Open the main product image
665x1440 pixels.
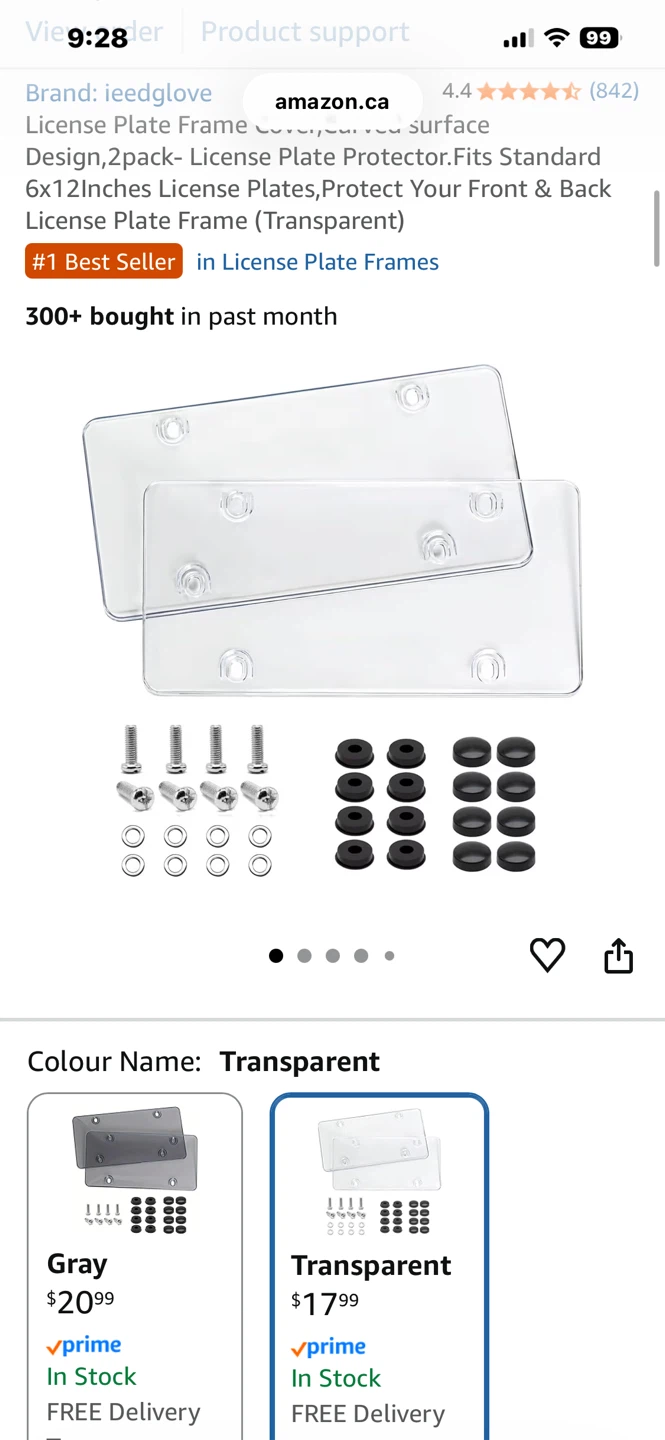332,620
